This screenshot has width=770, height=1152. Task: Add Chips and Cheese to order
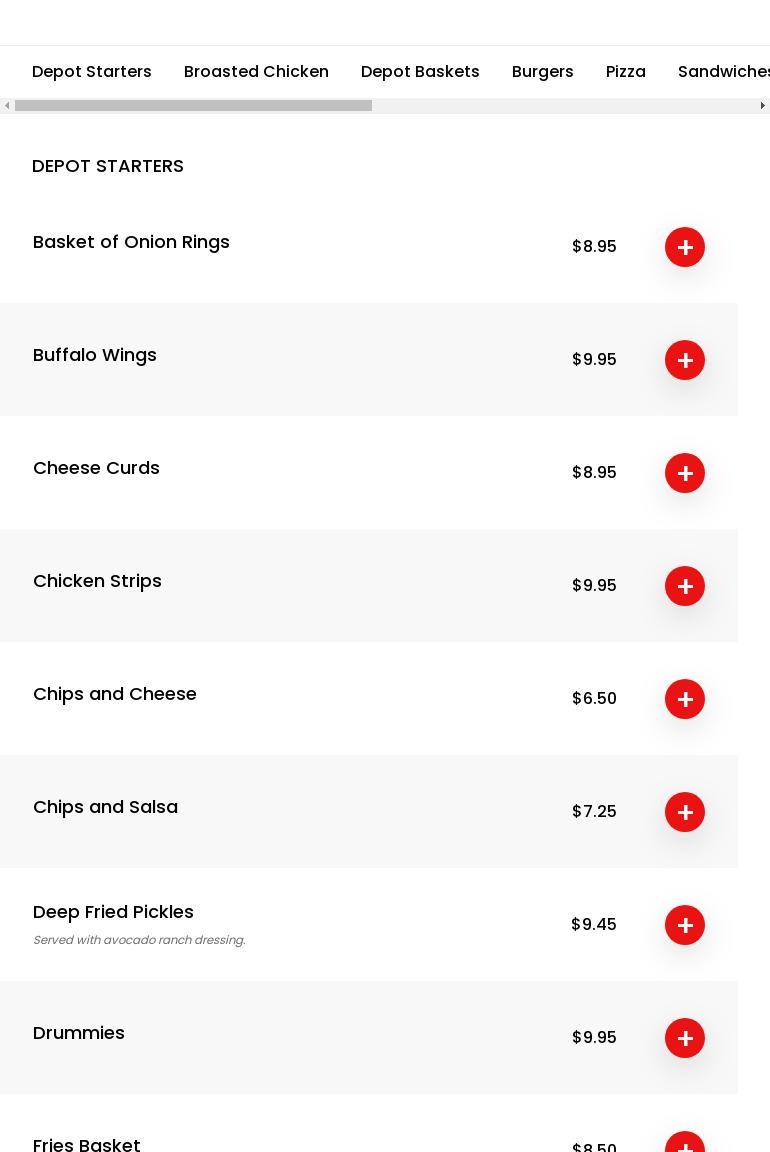(x=685, y=699)
